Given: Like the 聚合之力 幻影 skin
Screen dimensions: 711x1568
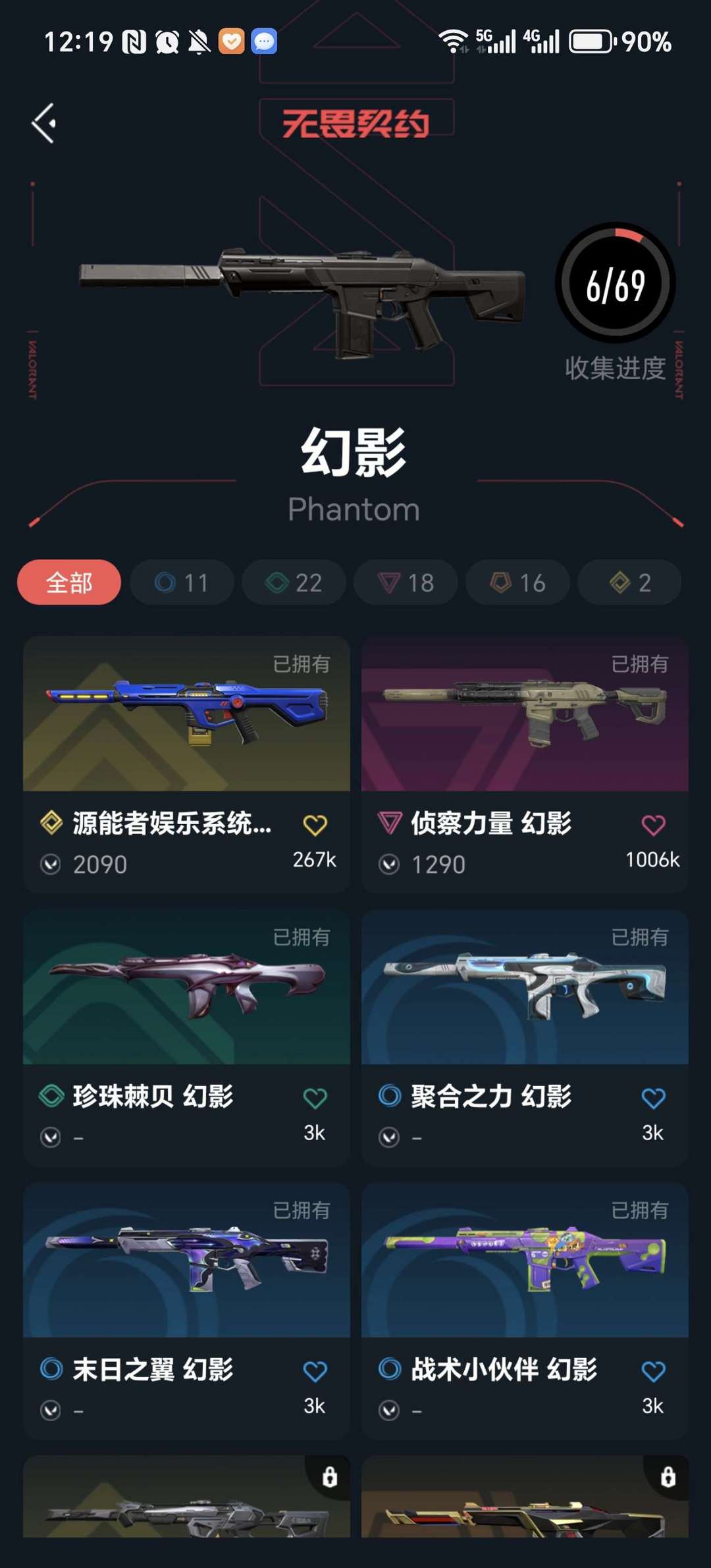Looking at the screenshot, I should coord(653,1098).
